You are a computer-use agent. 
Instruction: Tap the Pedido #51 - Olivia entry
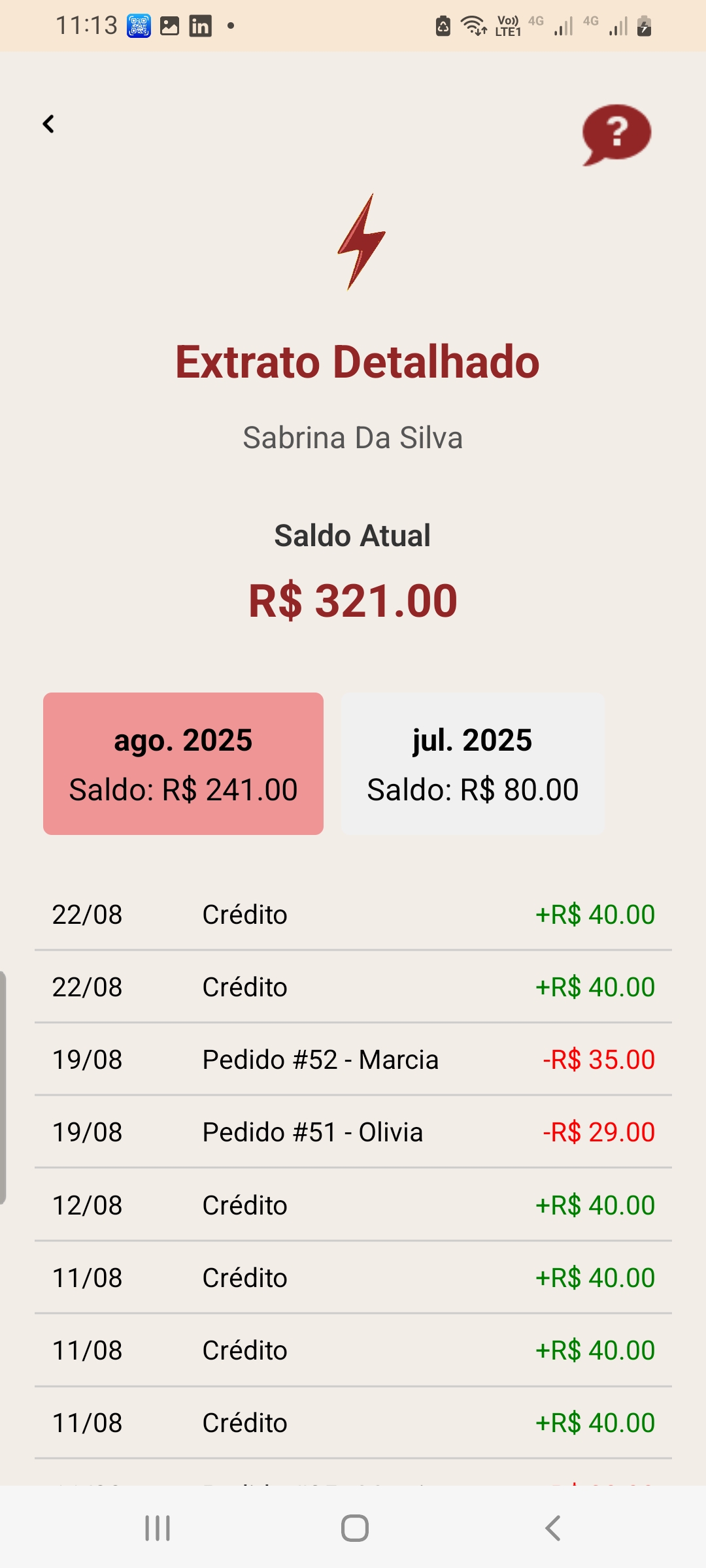353,1132
